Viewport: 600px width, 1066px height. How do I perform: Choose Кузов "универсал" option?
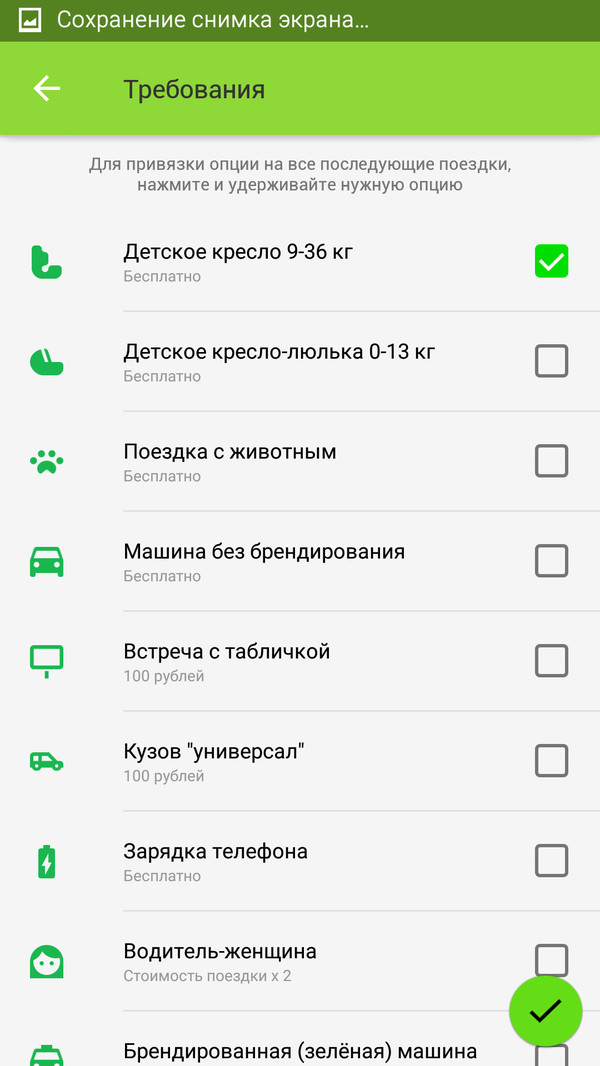point(551,761)
